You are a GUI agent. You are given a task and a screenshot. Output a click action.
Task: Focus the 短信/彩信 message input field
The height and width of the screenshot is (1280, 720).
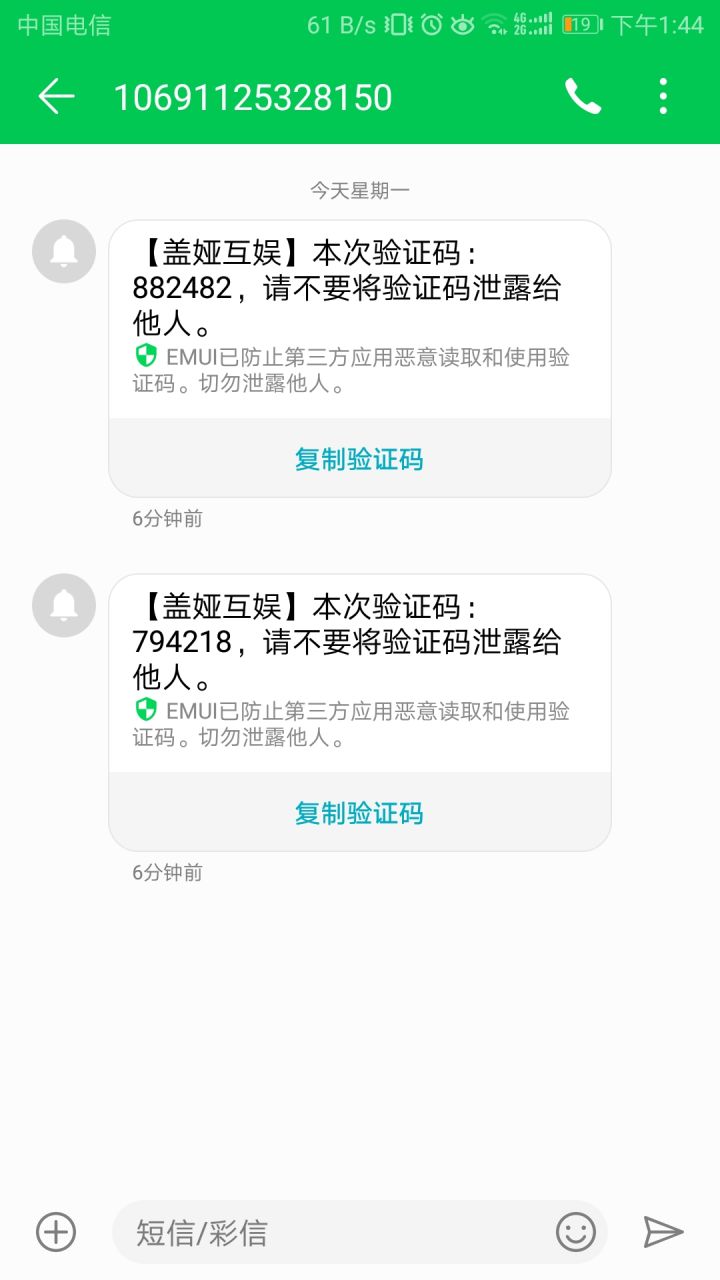click(336, 1232)
